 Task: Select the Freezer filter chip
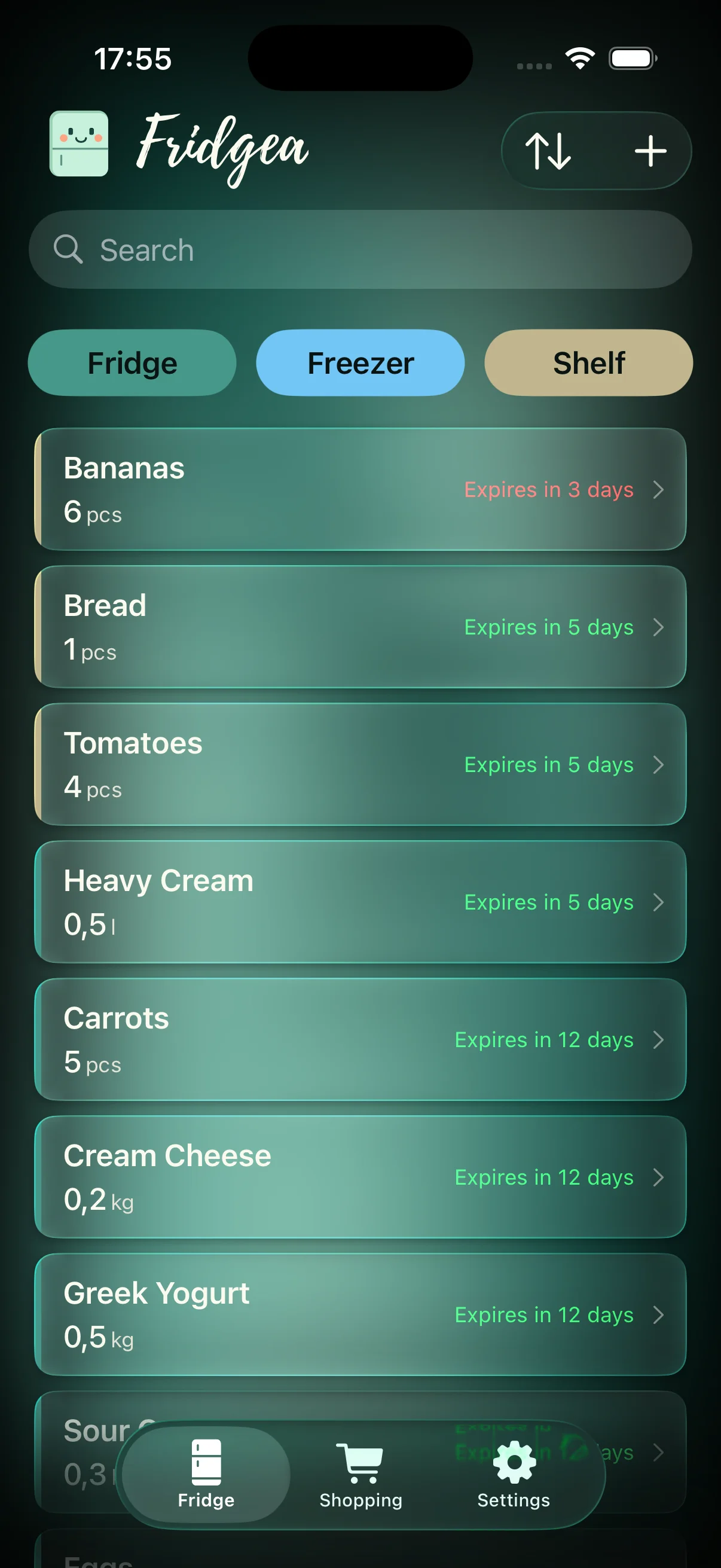(x=360, y=363)
